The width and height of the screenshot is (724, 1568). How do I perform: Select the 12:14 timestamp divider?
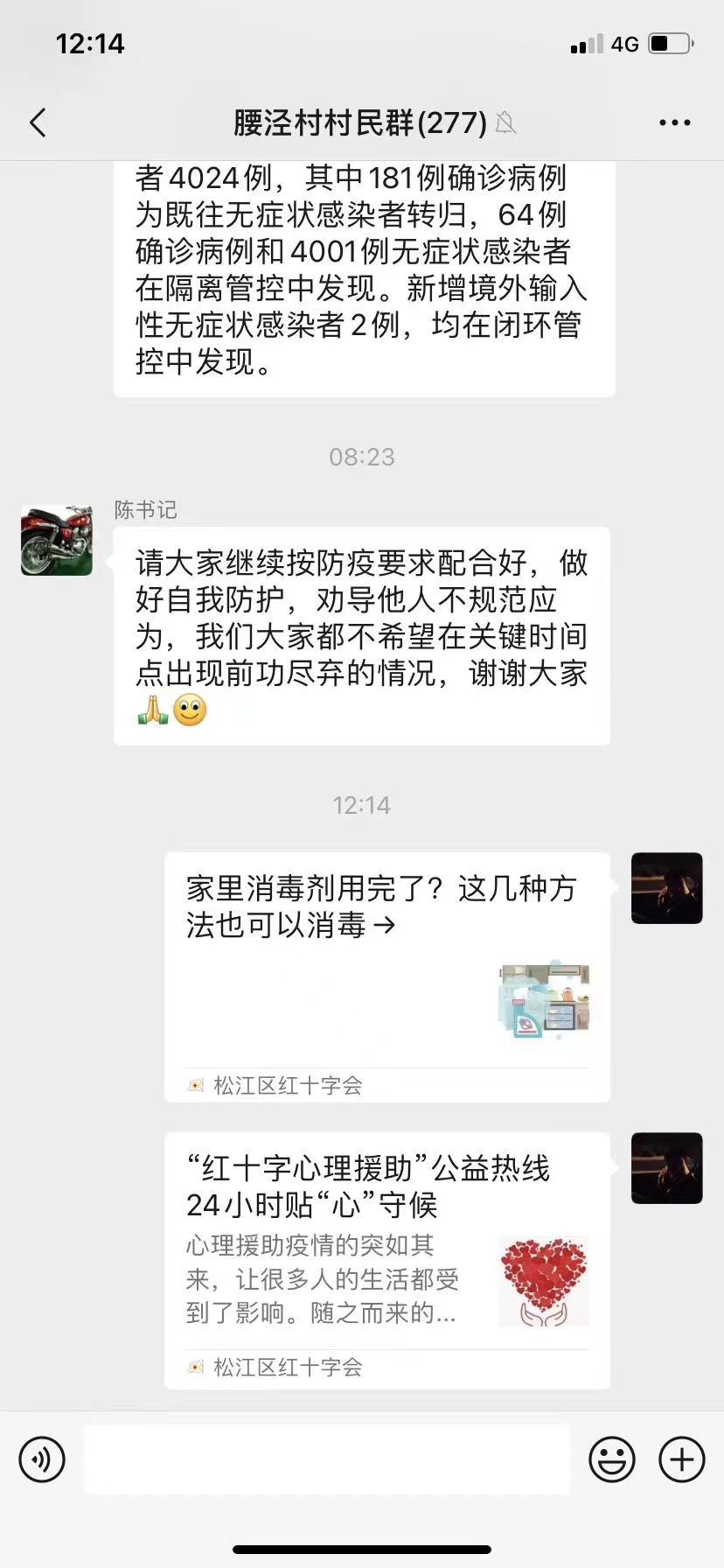click(362, 805)
